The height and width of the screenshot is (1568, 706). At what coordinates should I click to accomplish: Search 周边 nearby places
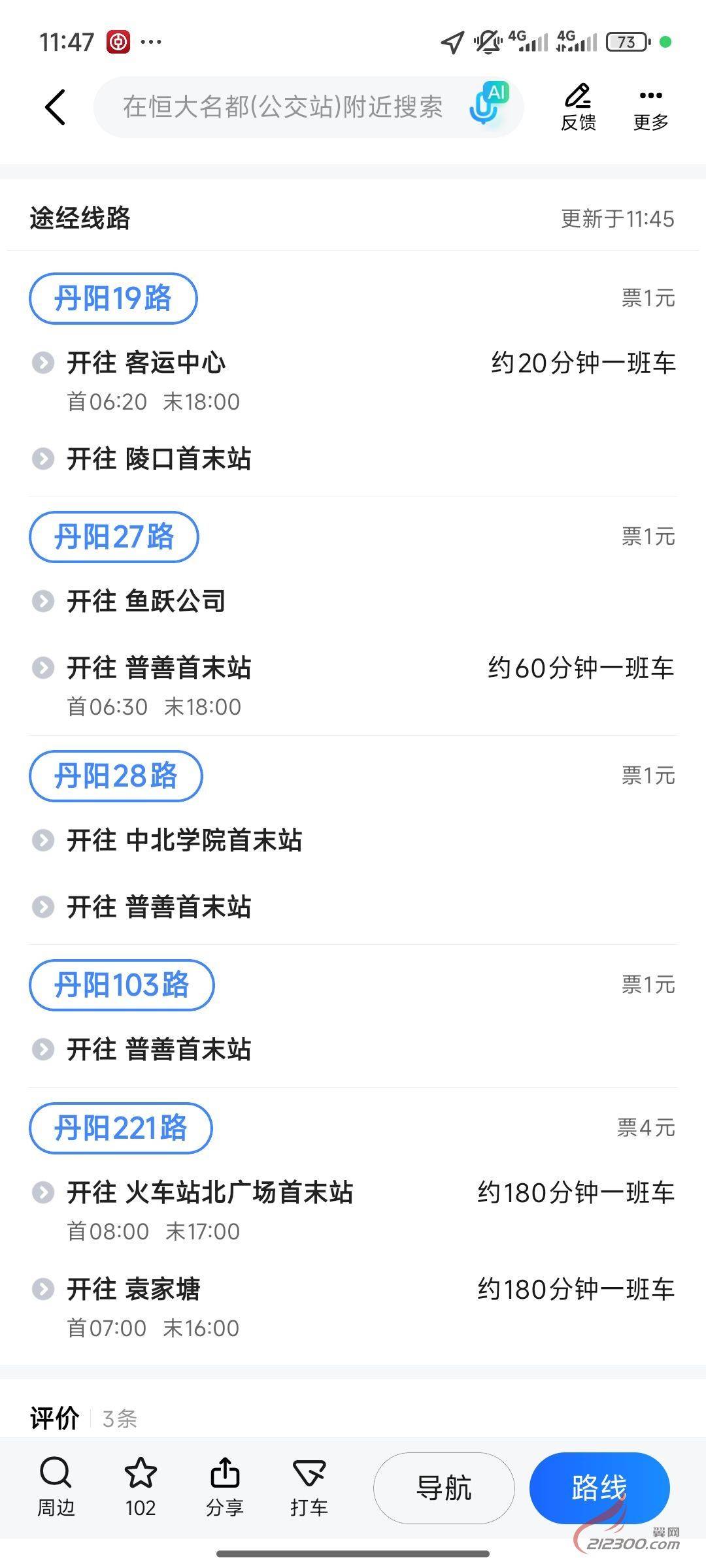(56, 1487)
